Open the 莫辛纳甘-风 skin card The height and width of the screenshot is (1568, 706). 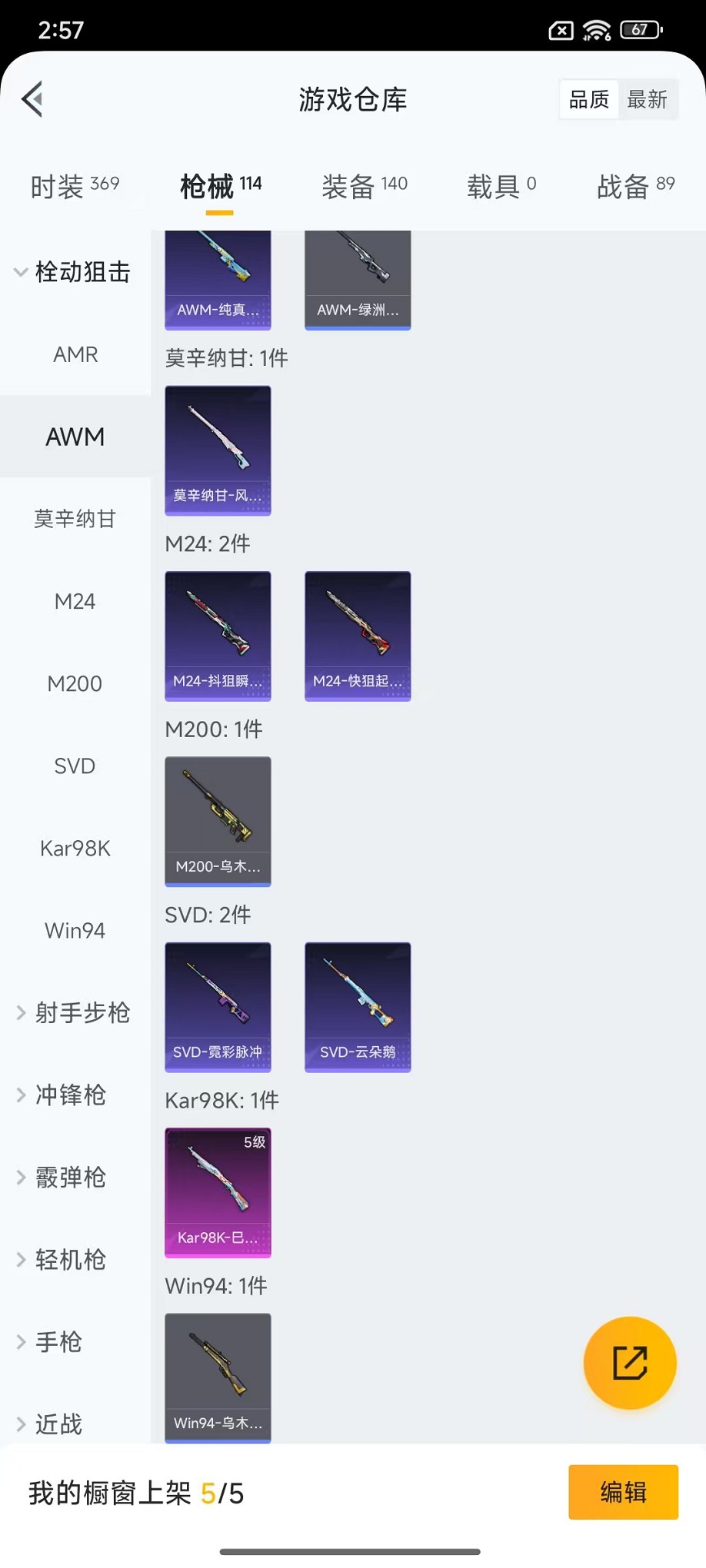[218, 450]
